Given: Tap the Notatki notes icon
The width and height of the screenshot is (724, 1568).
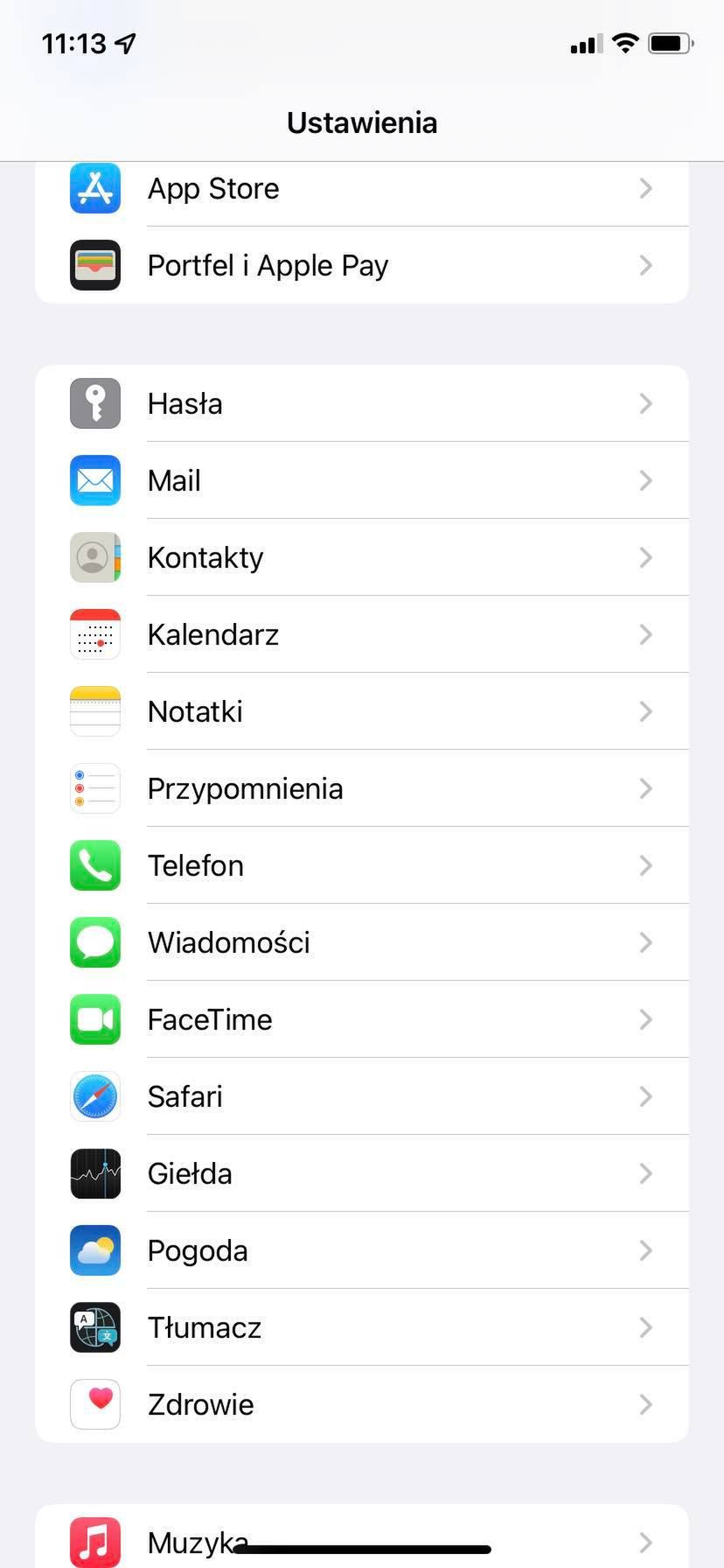Looking at the screenshot, I should point(94,711).
